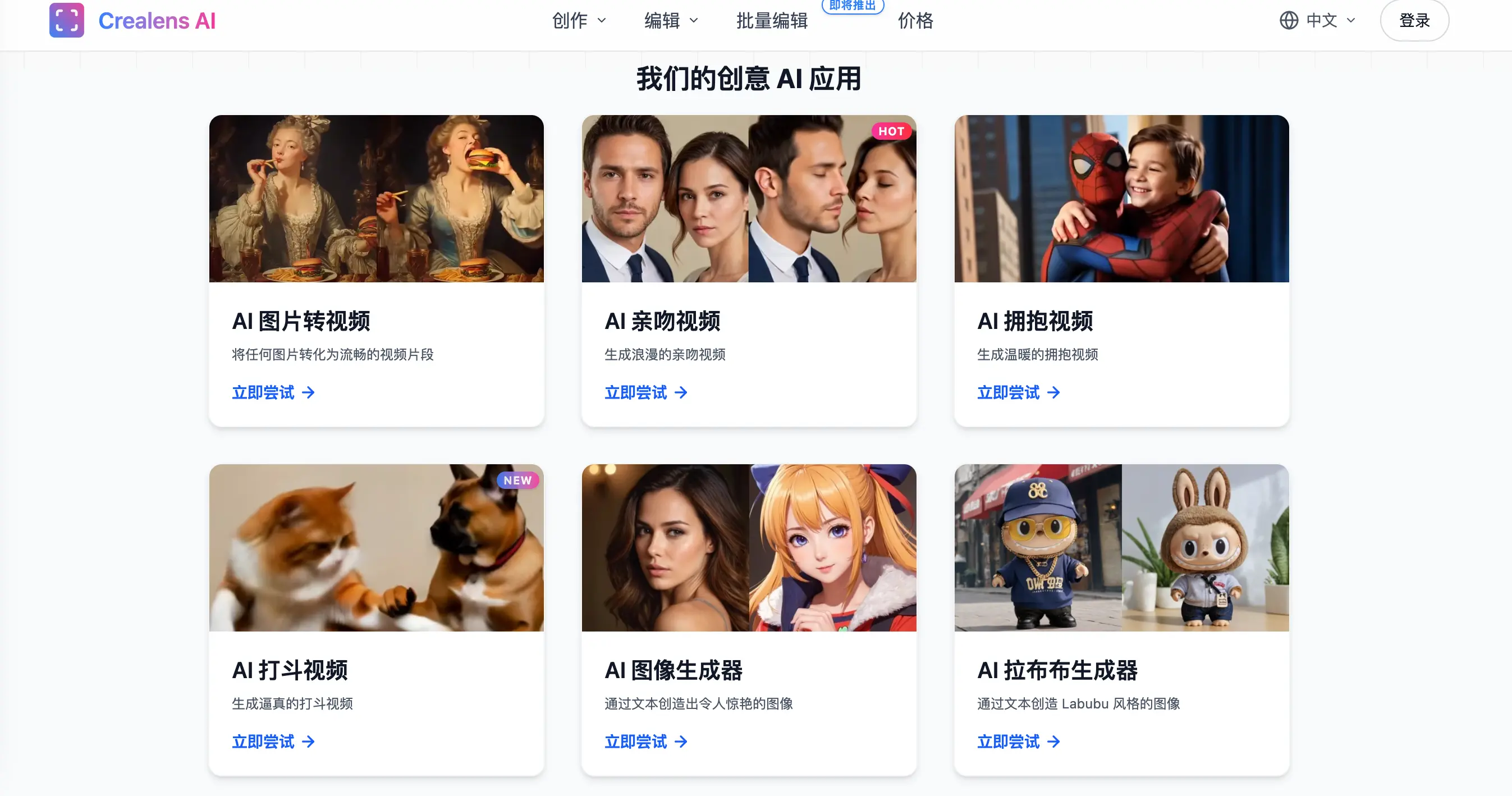Viewport: 1512px width, 796px height.
Task: Try AI 图像生成器 via 立即尝试
Action: (x=645, y=742)
